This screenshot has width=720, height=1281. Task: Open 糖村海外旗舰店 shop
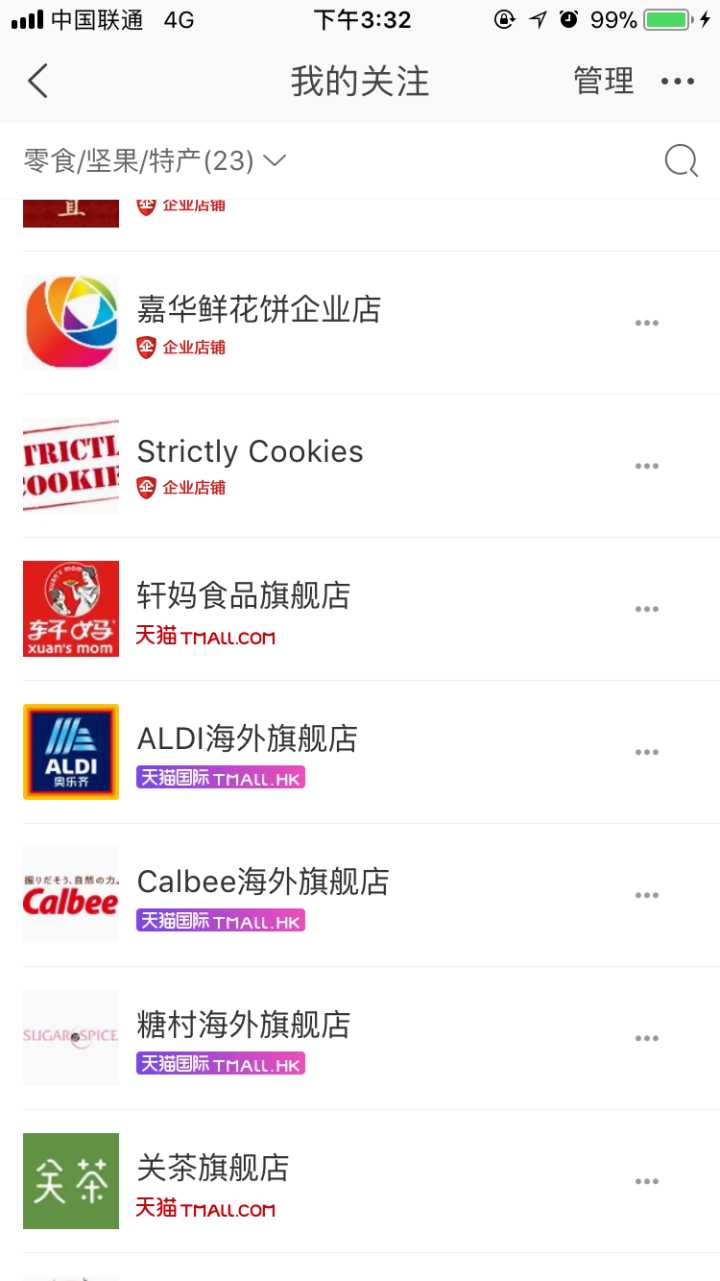click(243, 1025)
